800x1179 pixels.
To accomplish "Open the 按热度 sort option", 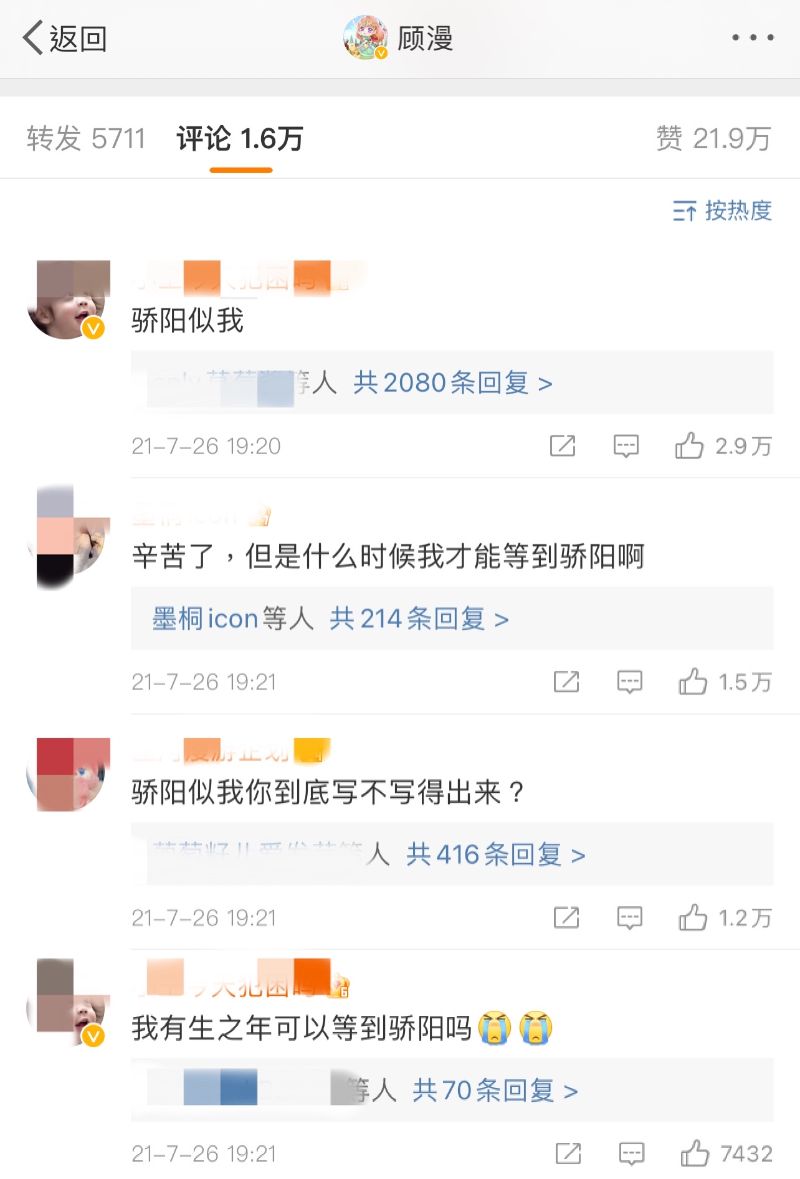I will [723, 211].
